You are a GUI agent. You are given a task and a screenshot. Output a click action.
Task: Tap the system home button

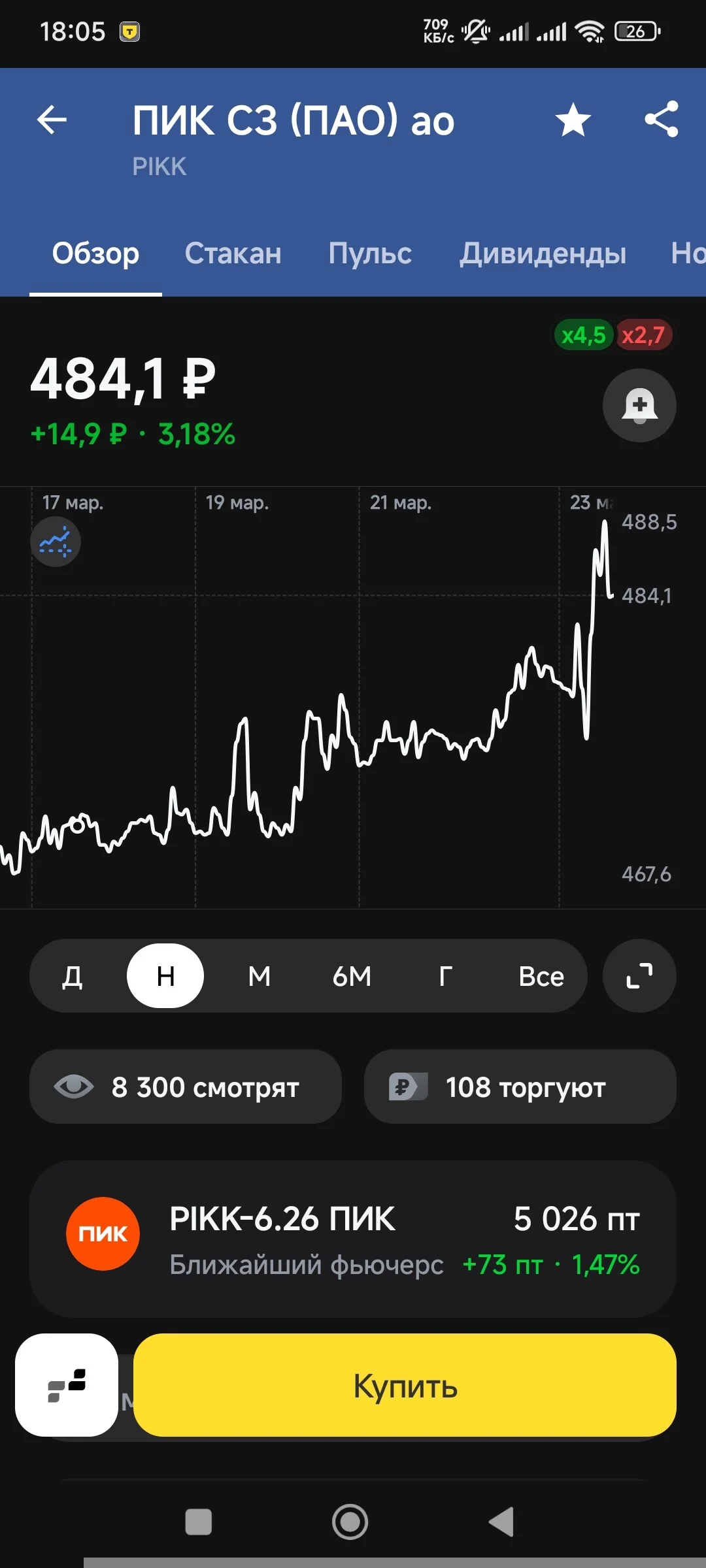tap(350, 1522)
